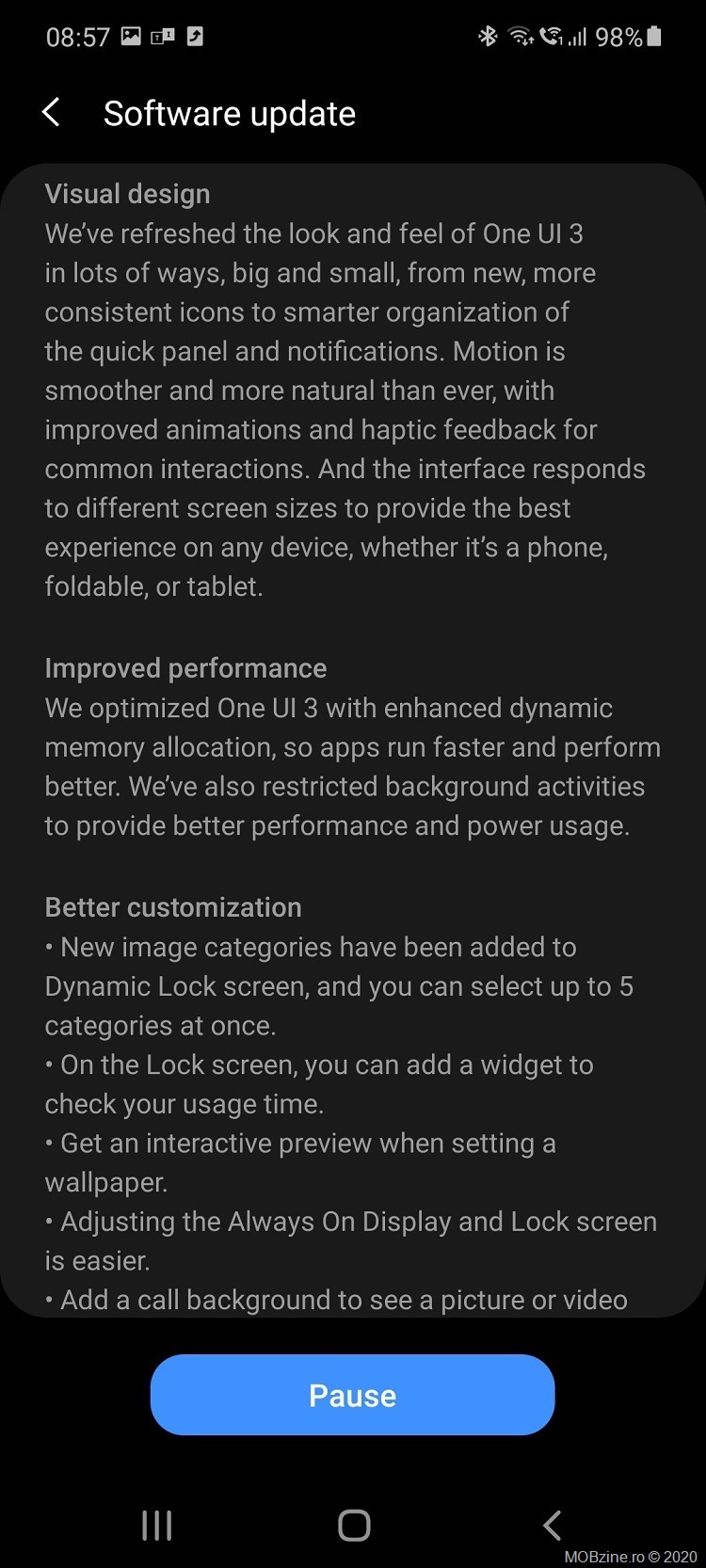Tap the system back button
Viewport: 706px width, 1568px height.
[553, 1525]
